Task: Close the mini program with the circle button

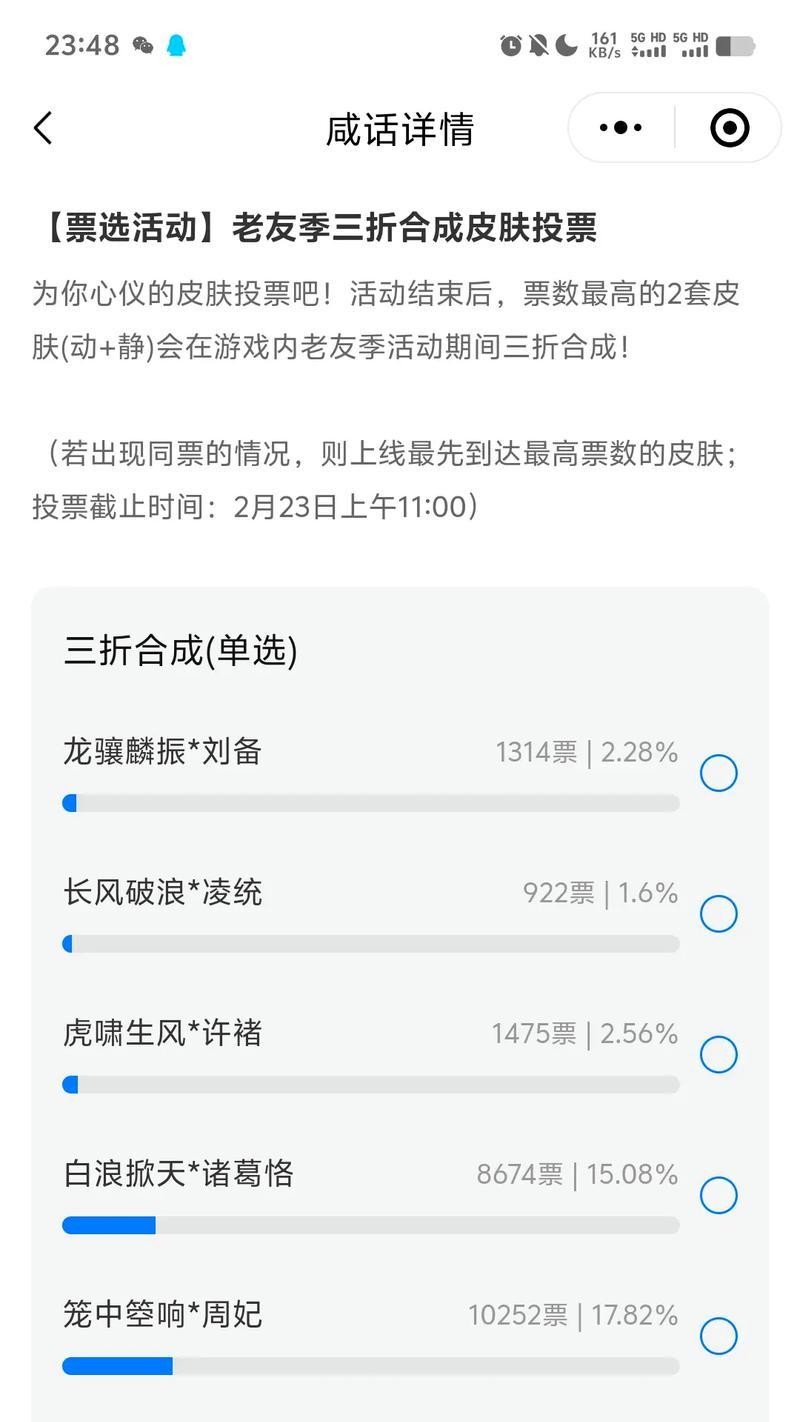Action: [729, 128]
